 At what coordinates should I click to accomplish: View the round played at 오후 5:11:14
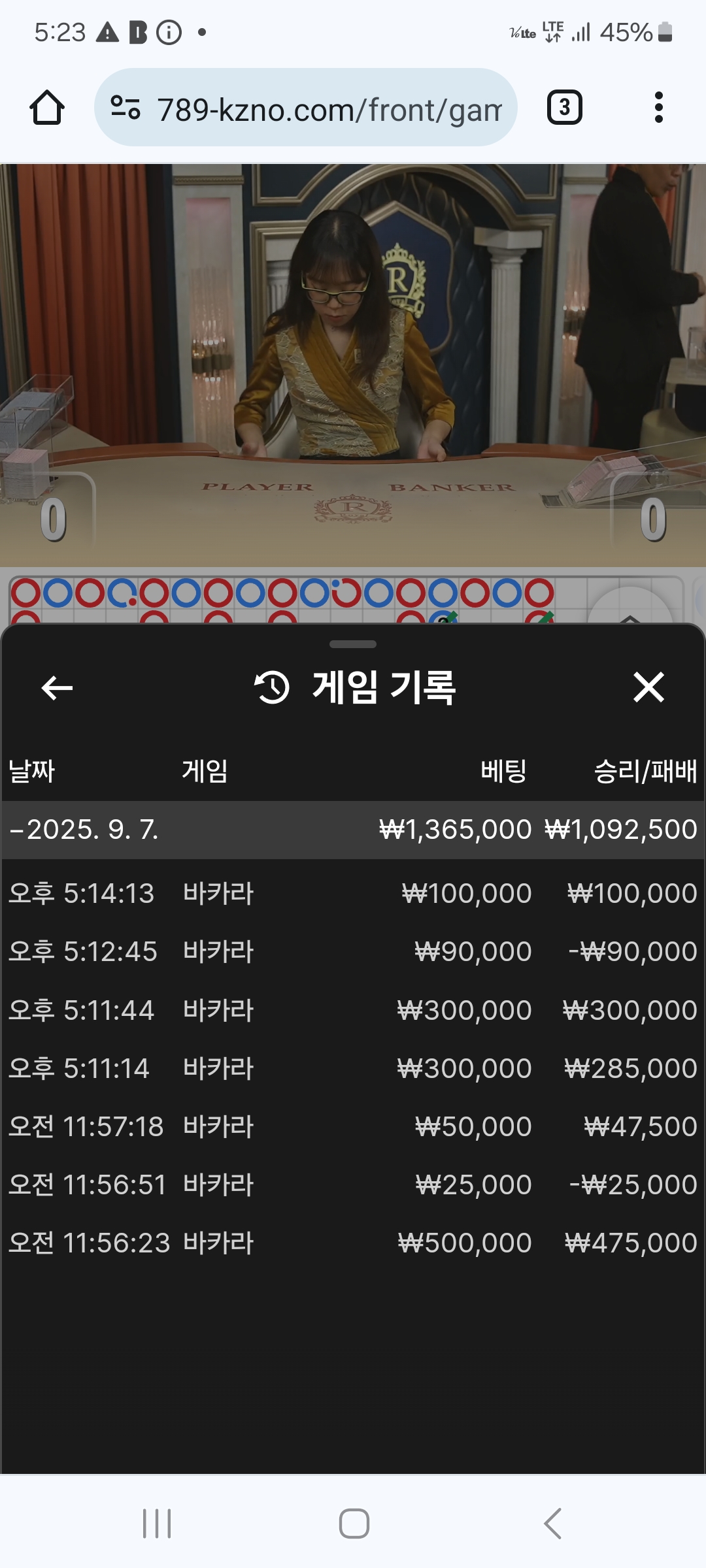coord(353,1068)
